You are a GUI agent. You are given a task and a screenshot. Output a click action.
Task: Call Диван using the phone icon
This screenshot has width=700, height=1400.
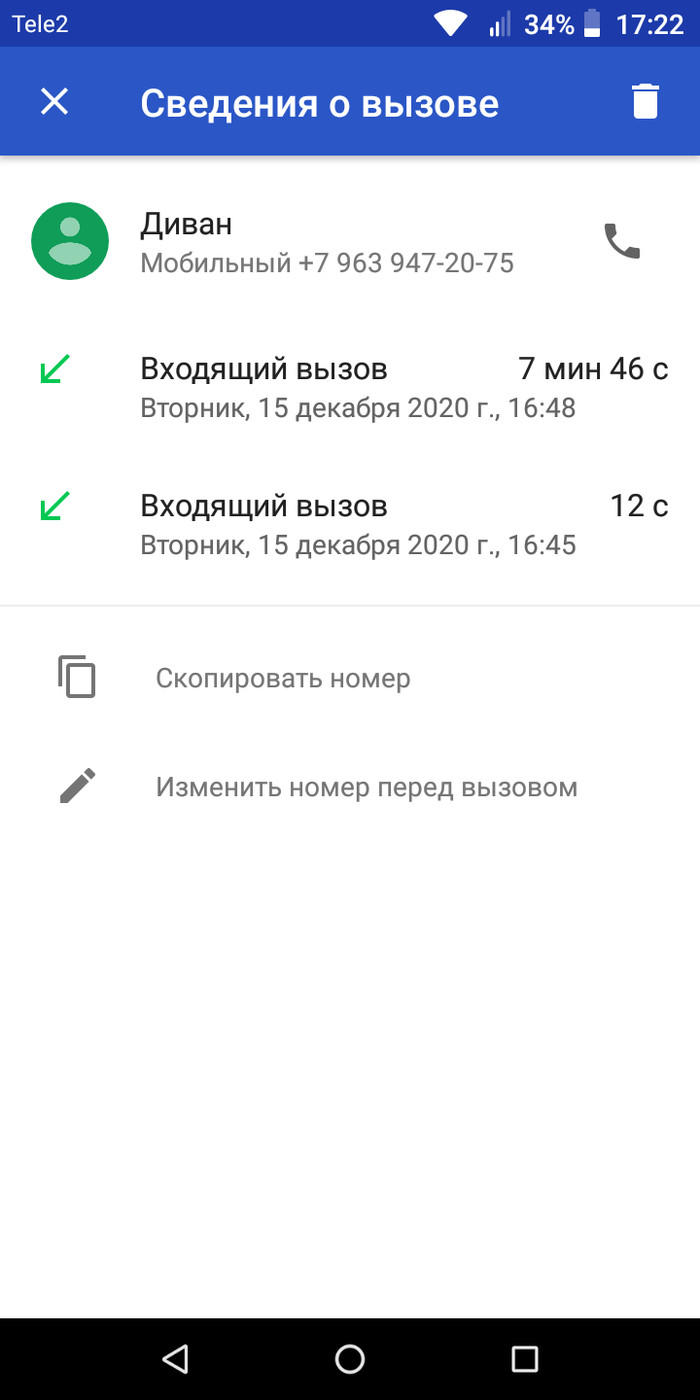(x=621, y=242)
